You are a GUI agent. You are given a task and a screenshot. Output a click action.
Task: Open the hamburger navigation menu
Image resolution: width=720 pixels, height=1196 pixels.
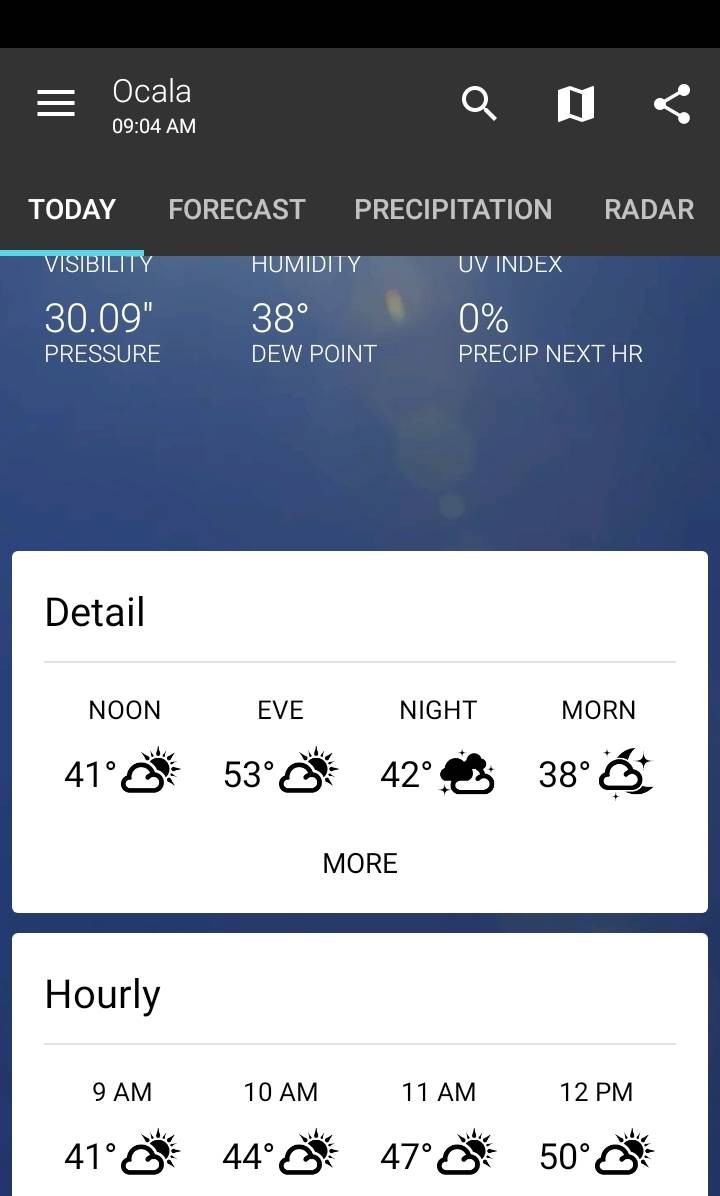(56, 103)
